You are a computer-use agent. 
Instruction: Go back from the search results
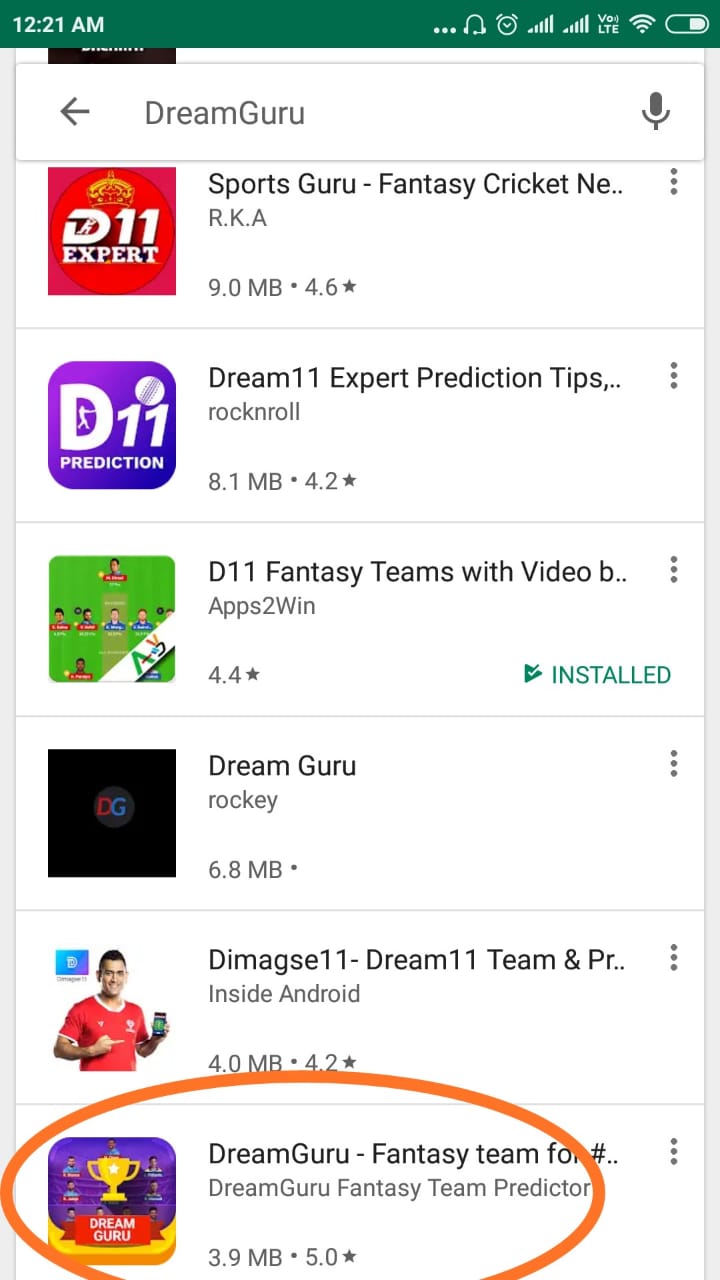pos(75,112)
